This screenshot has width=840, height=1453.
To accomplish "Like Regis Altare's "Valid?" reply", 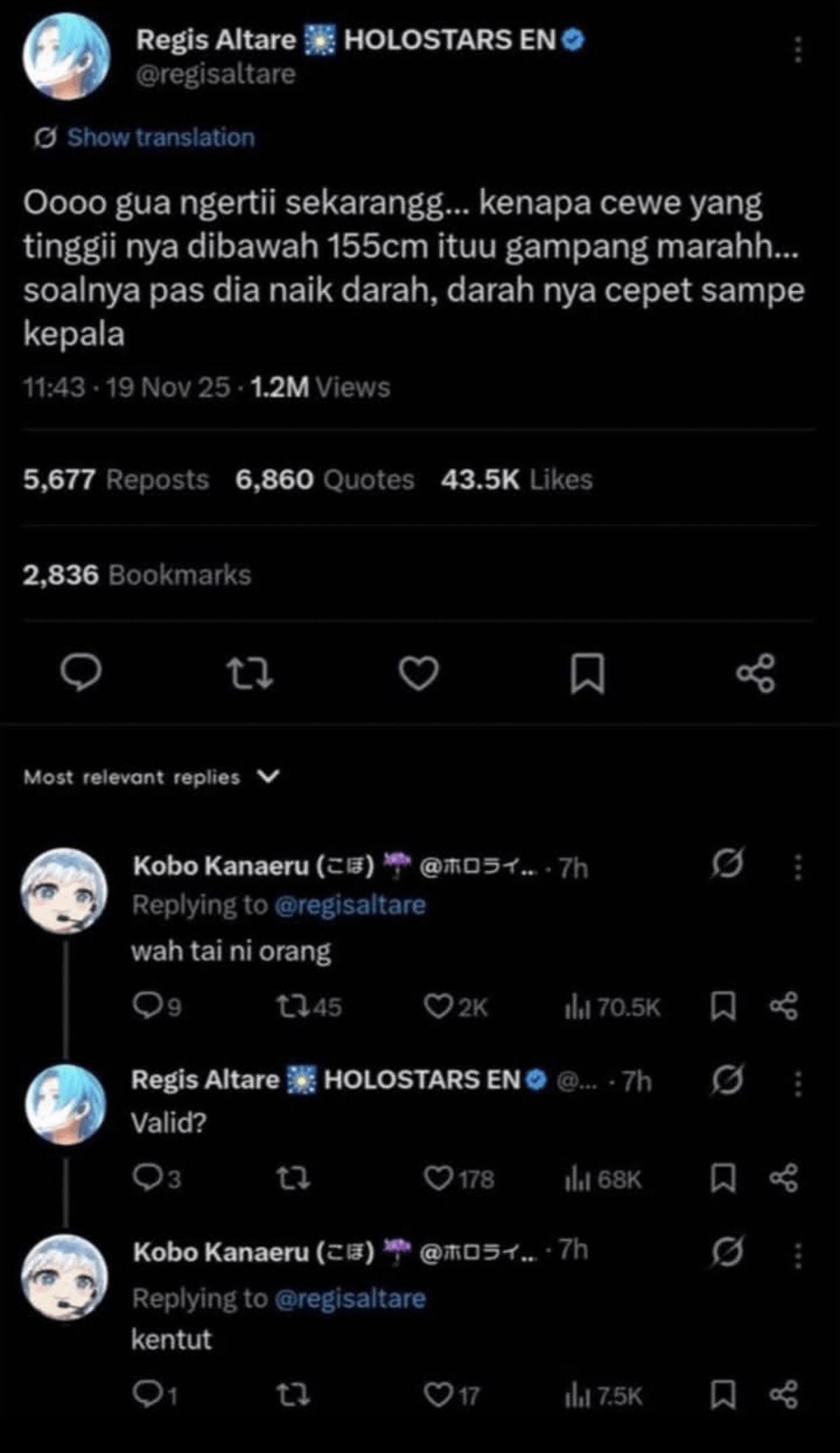I will pos(438,1179).
